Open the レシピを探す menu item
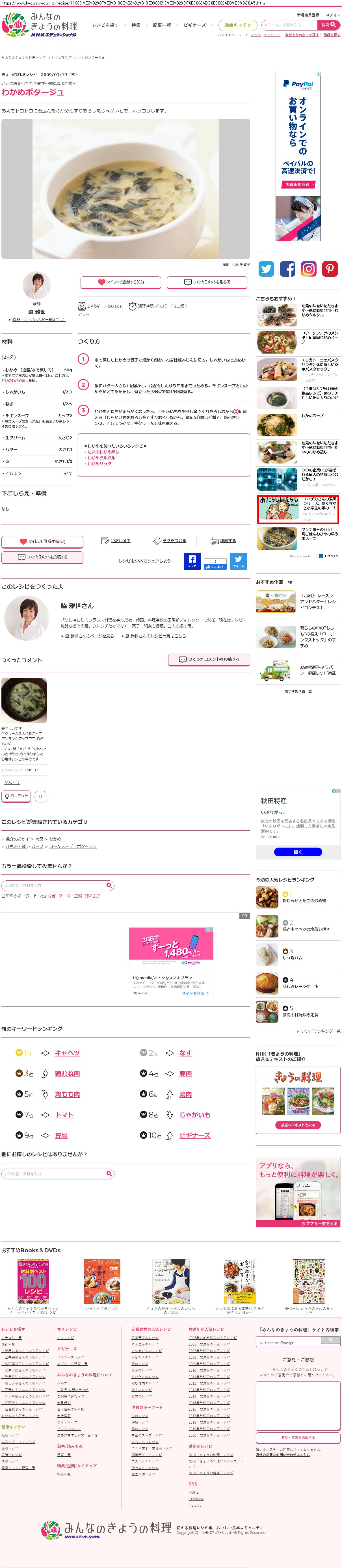Viewport: 342px width, 1568px height. point(105,25)
